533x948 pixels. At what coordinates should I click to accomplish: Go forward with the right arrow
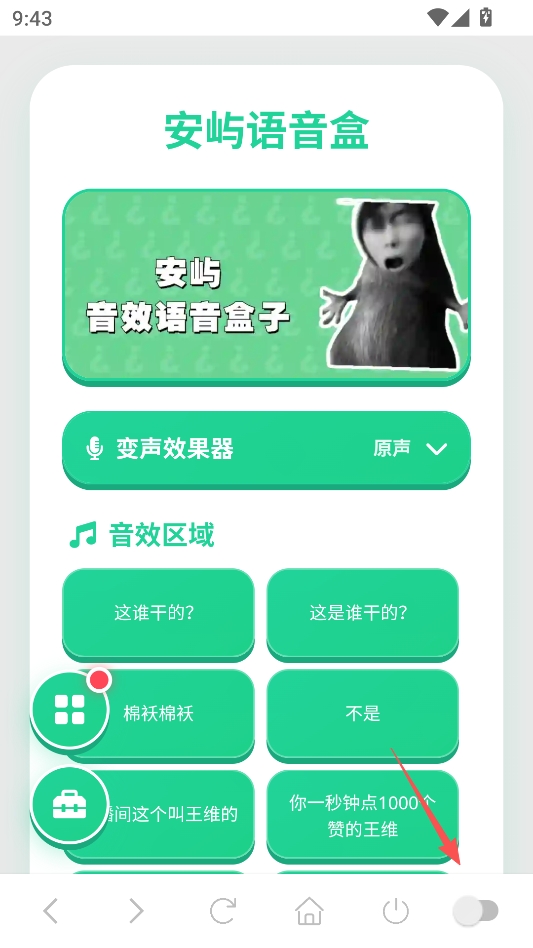point(137,911)
